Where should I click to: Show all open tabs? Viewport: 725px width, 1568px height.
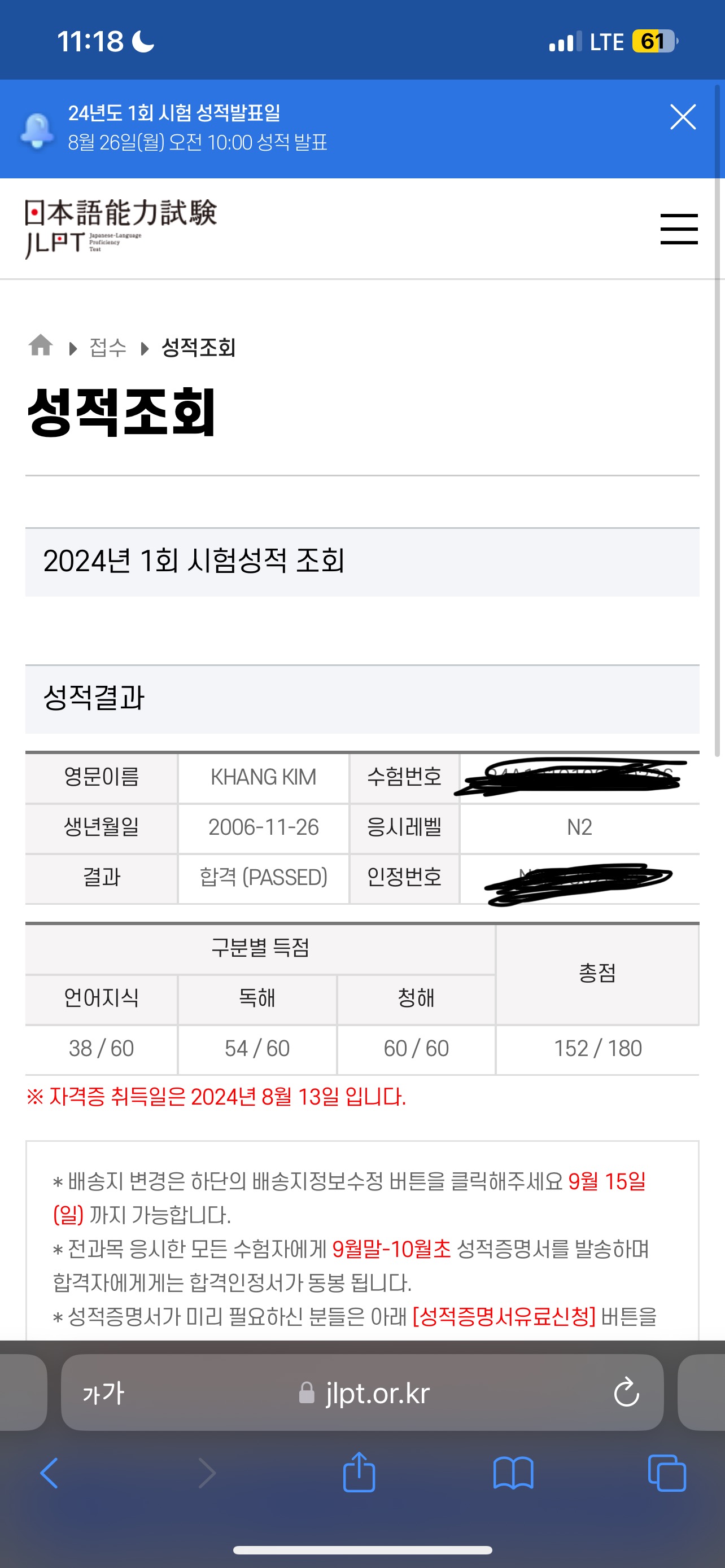coord(667,1473)
